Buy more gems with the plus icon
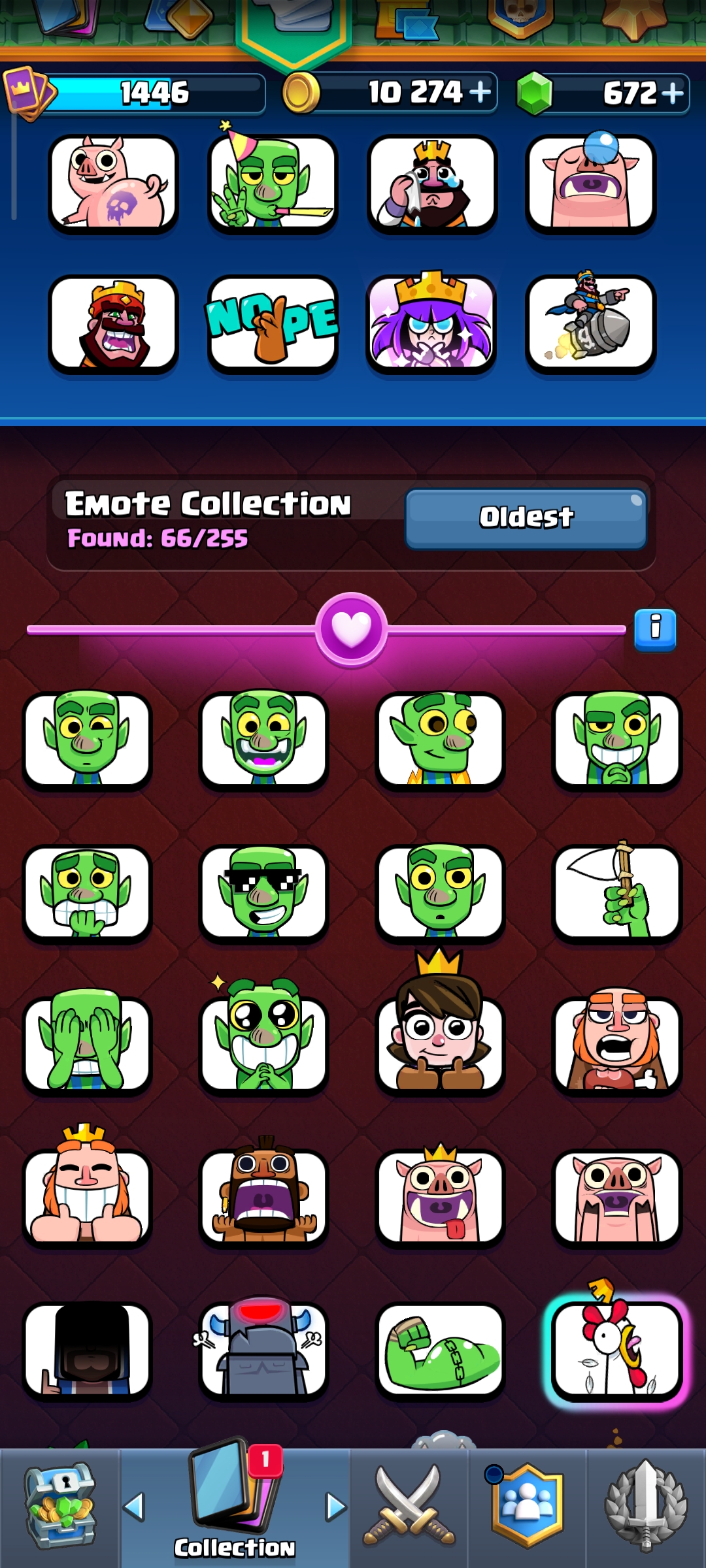The height and width of the screenshot is (1568, 706). point(673,93)
